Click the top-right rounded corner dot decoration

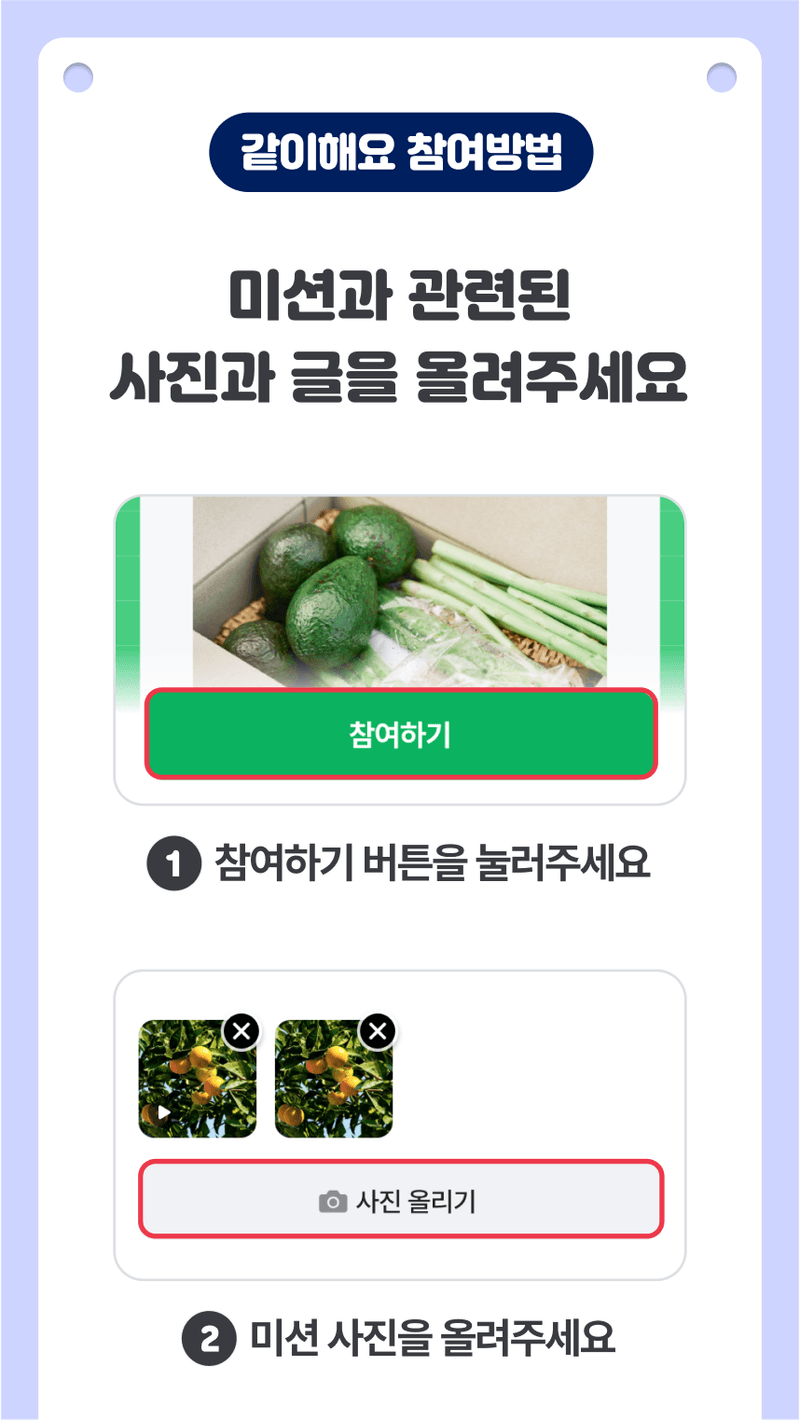(722, 76)
